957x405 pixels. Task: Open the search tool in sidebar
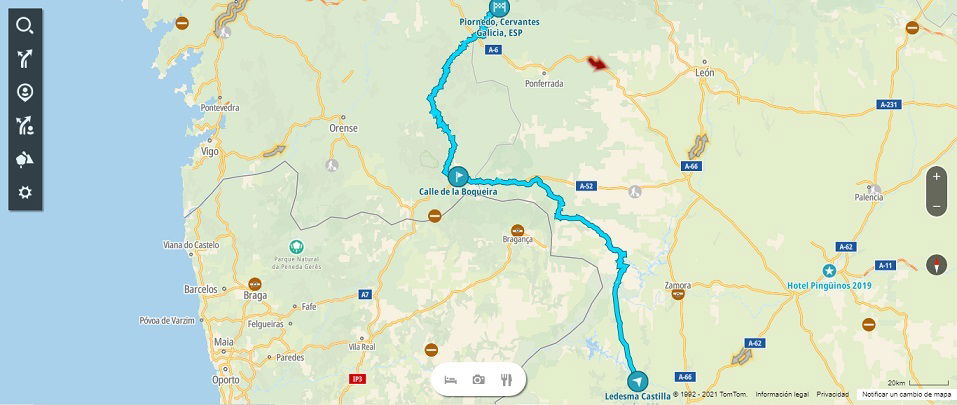point(25,27)
